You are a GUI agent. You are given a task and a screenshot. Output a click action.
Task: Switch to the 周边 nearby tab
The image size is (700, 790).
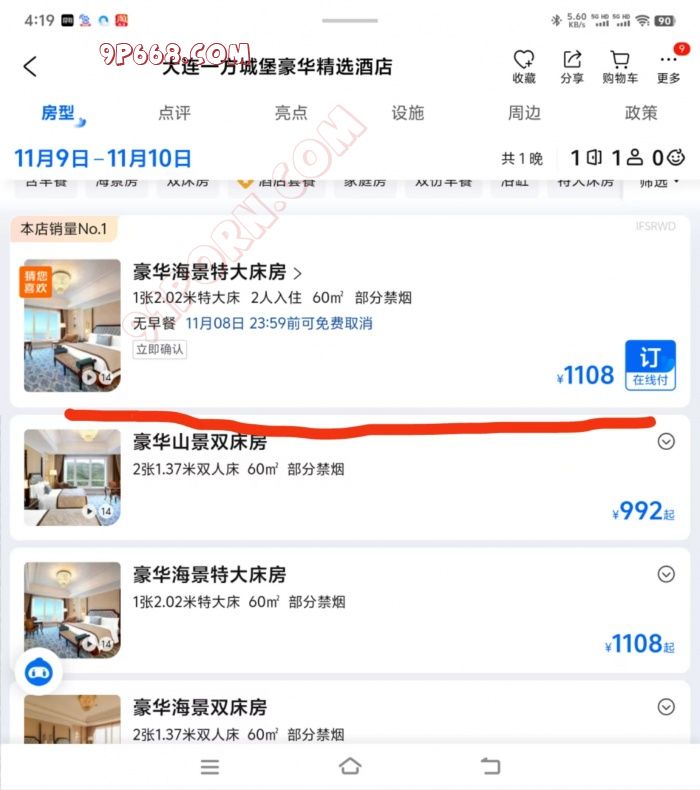click(524, 113)
